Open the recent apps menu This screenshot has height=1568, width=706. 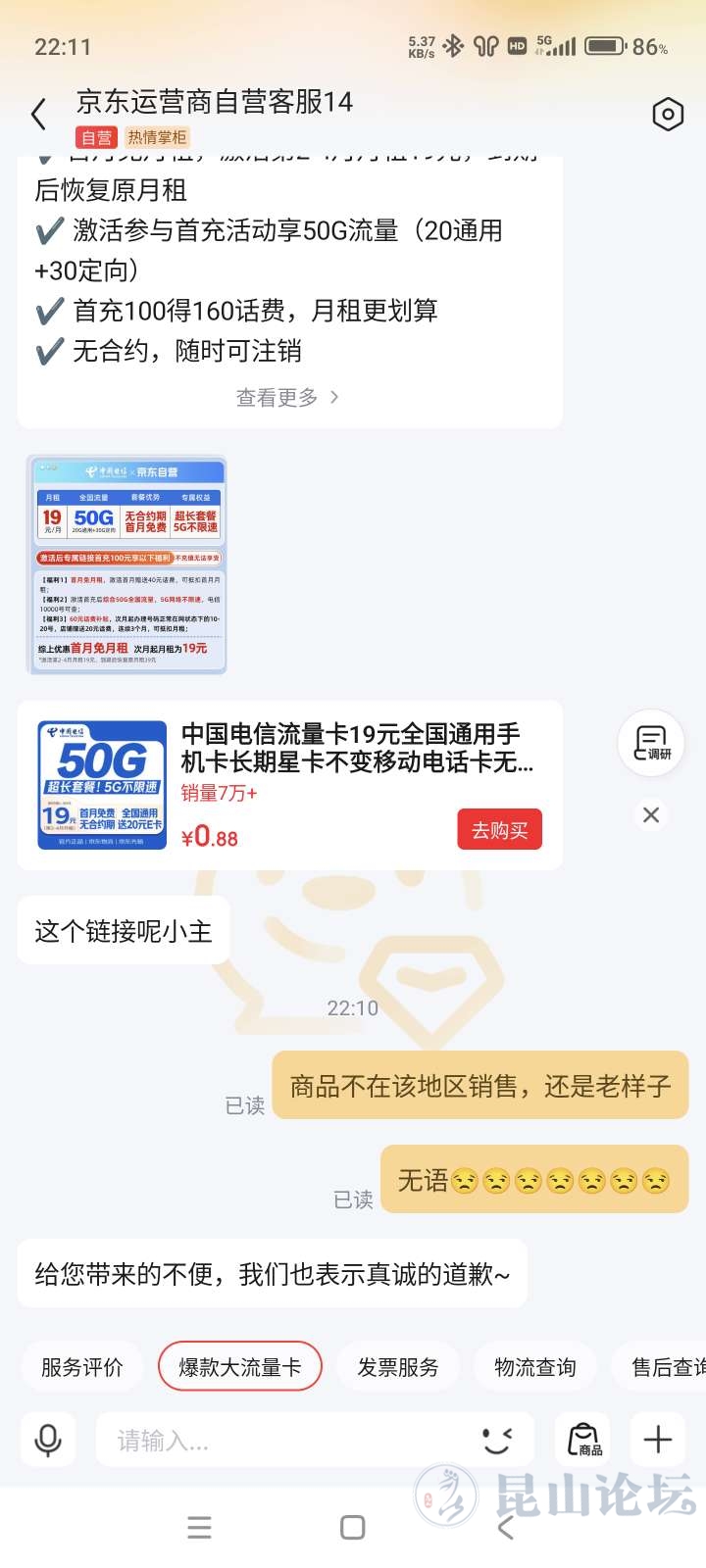click(199, 1527)
